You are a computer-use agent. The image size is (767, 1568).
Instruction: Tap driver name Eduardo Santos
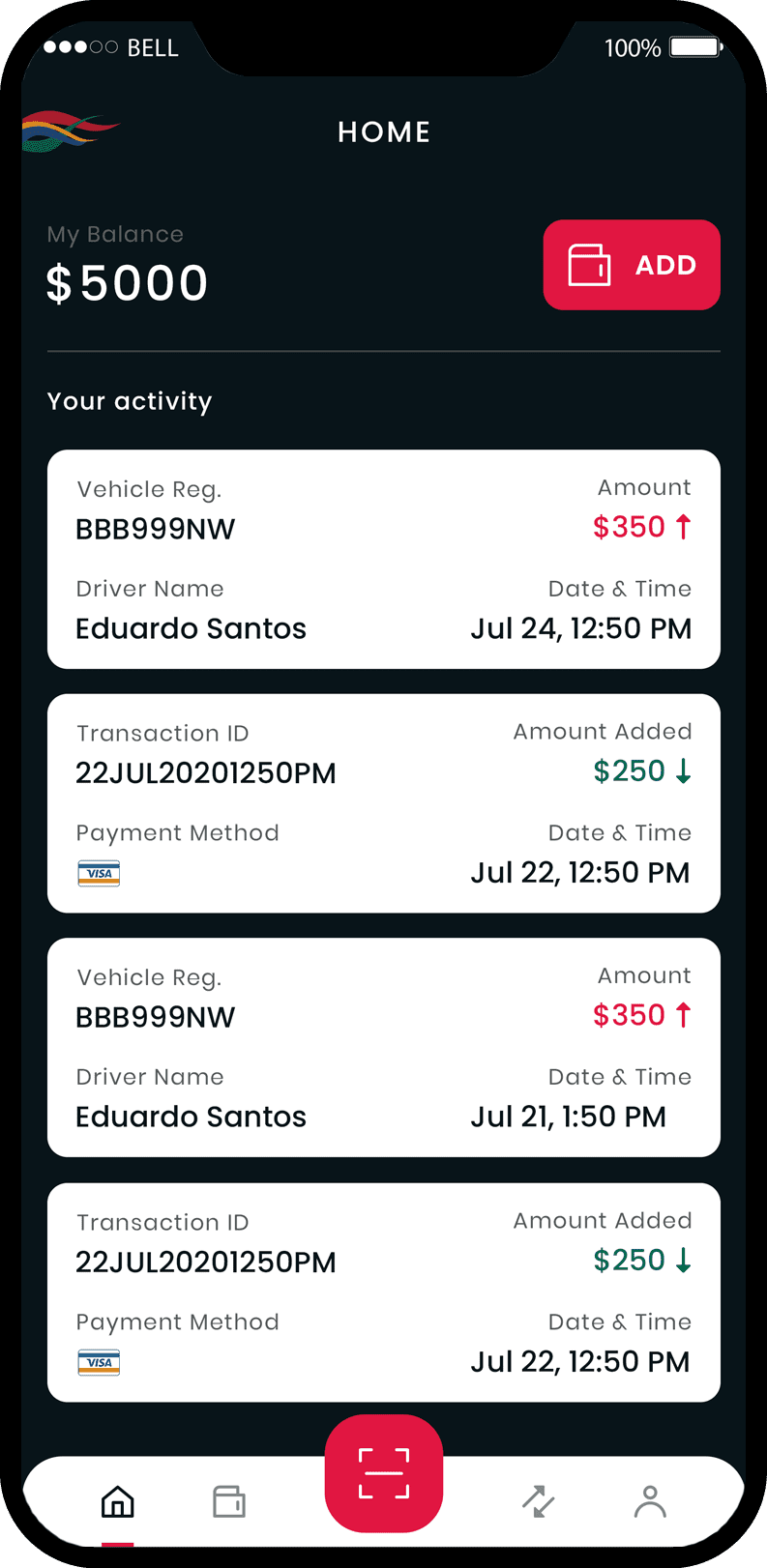[191, 628]
